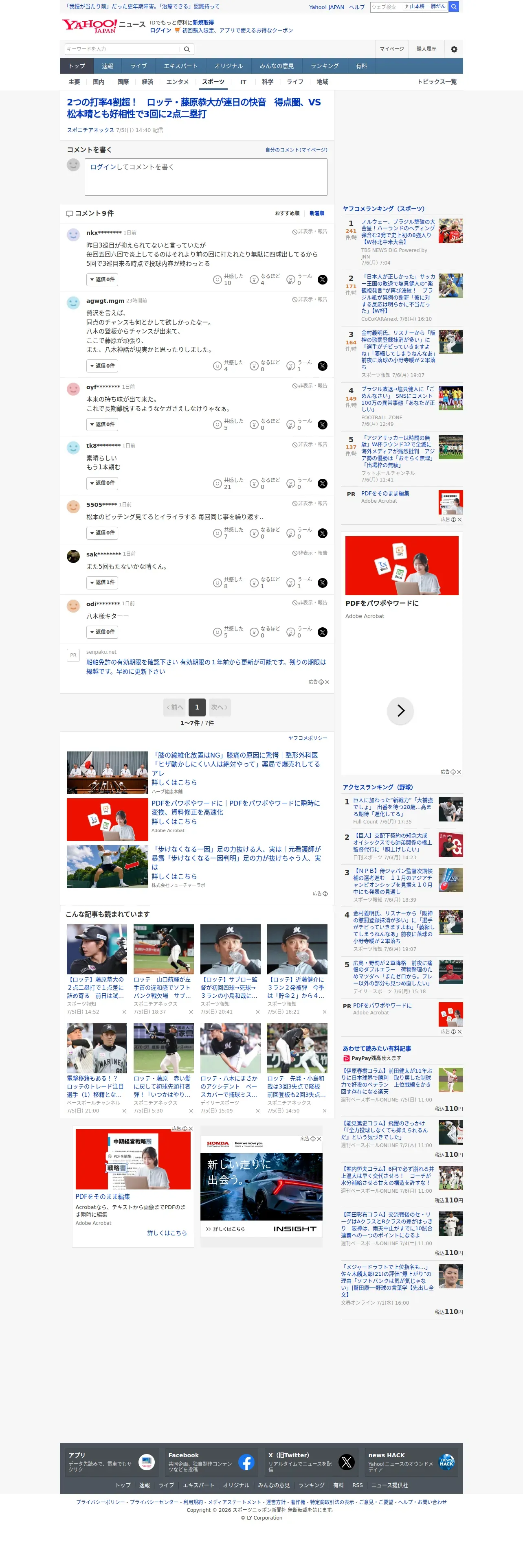Open the Facebook footer banner

click(x=211, y=1463)
